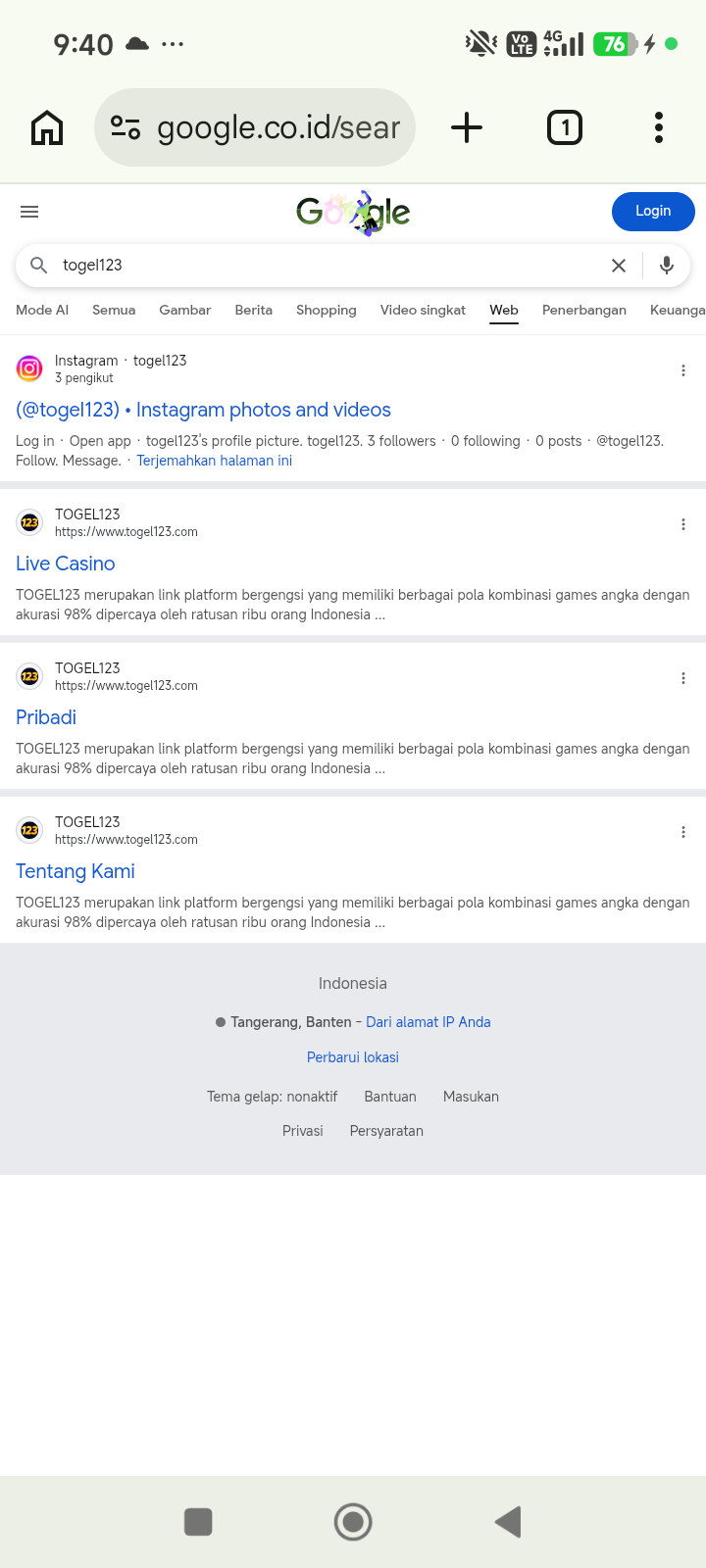Open the Instagram photos and videos result

(203, 410)
